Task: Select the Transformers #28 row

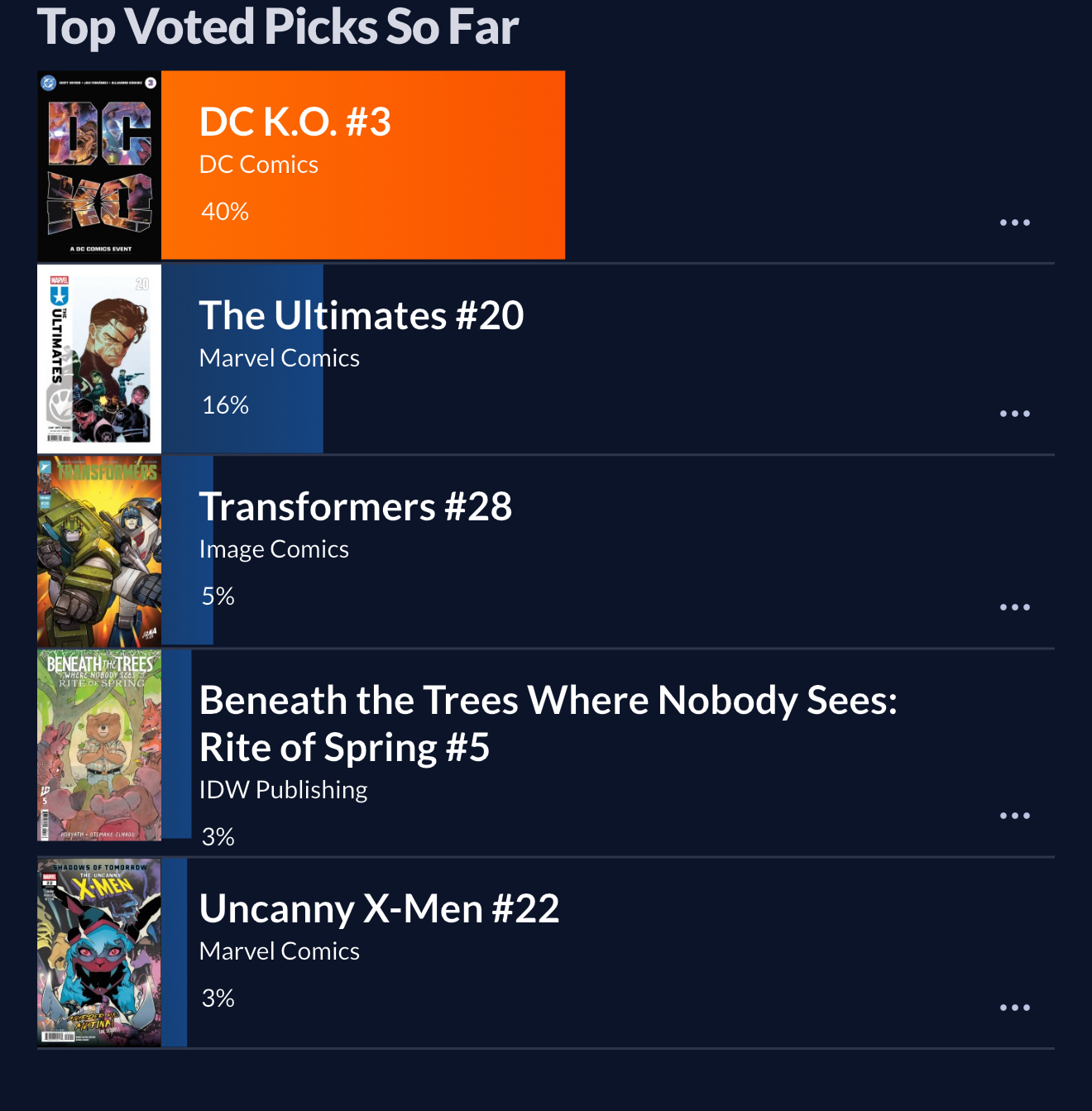Action: tap(356, 507)
